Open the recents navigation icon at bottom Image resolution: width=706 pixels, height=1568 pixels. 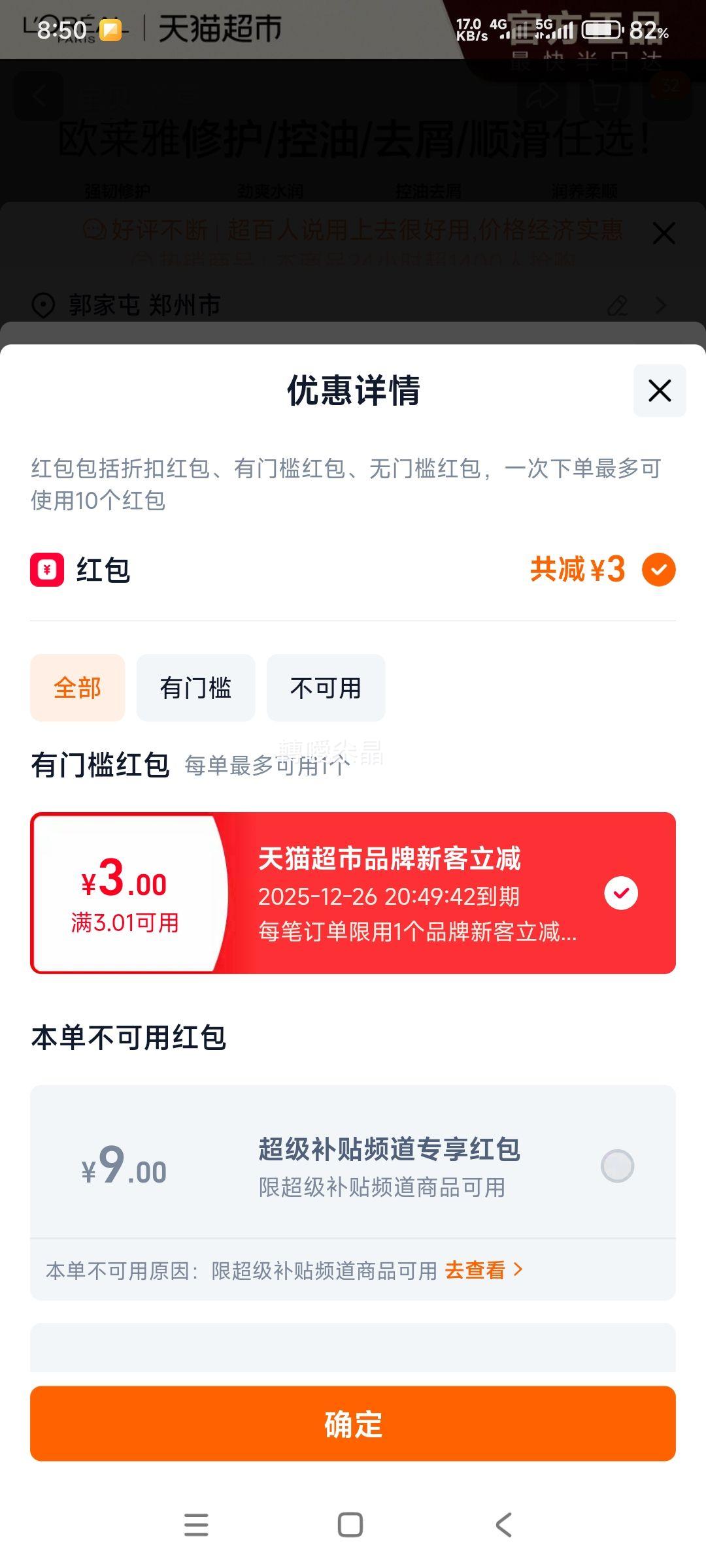196,1526
